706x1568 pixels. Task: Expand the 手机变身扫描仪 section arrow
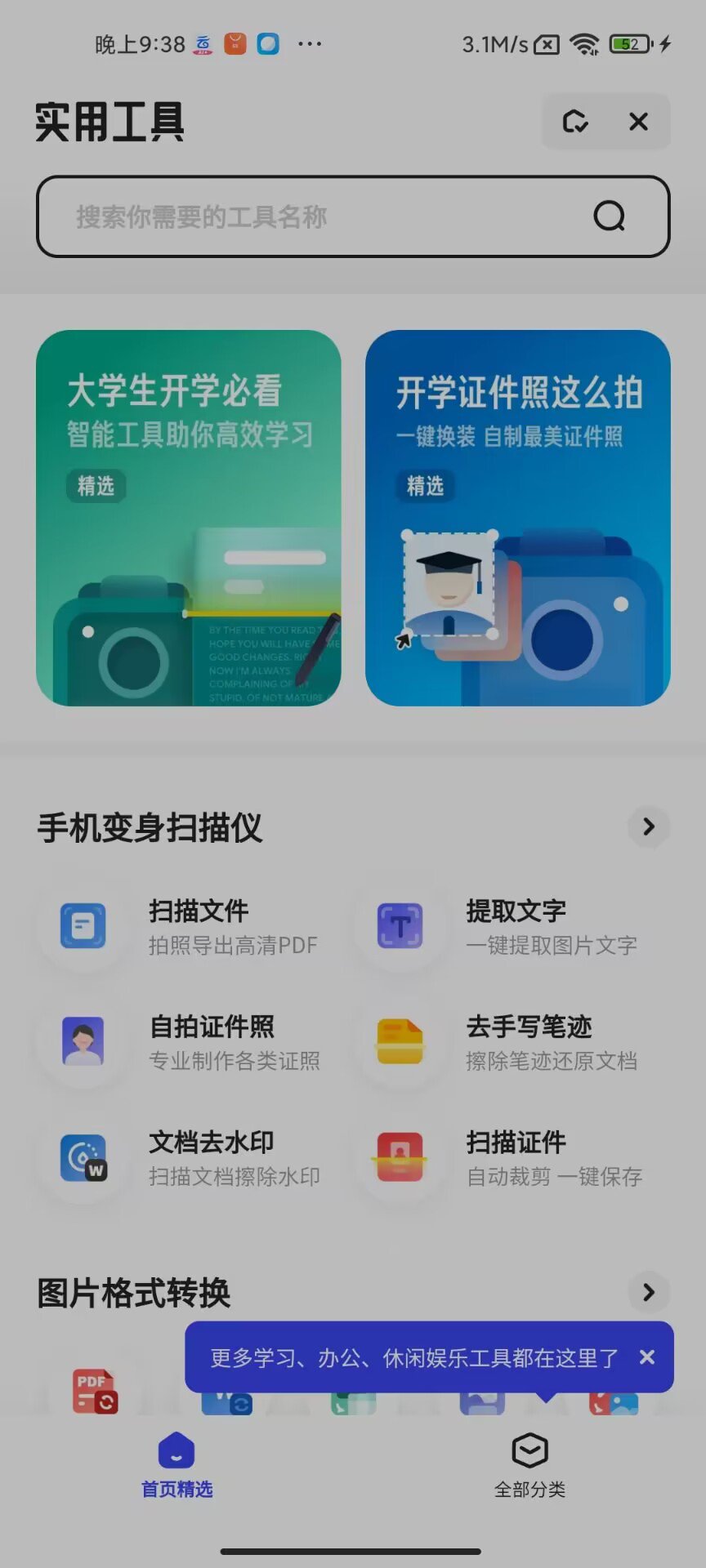[649, 826]
